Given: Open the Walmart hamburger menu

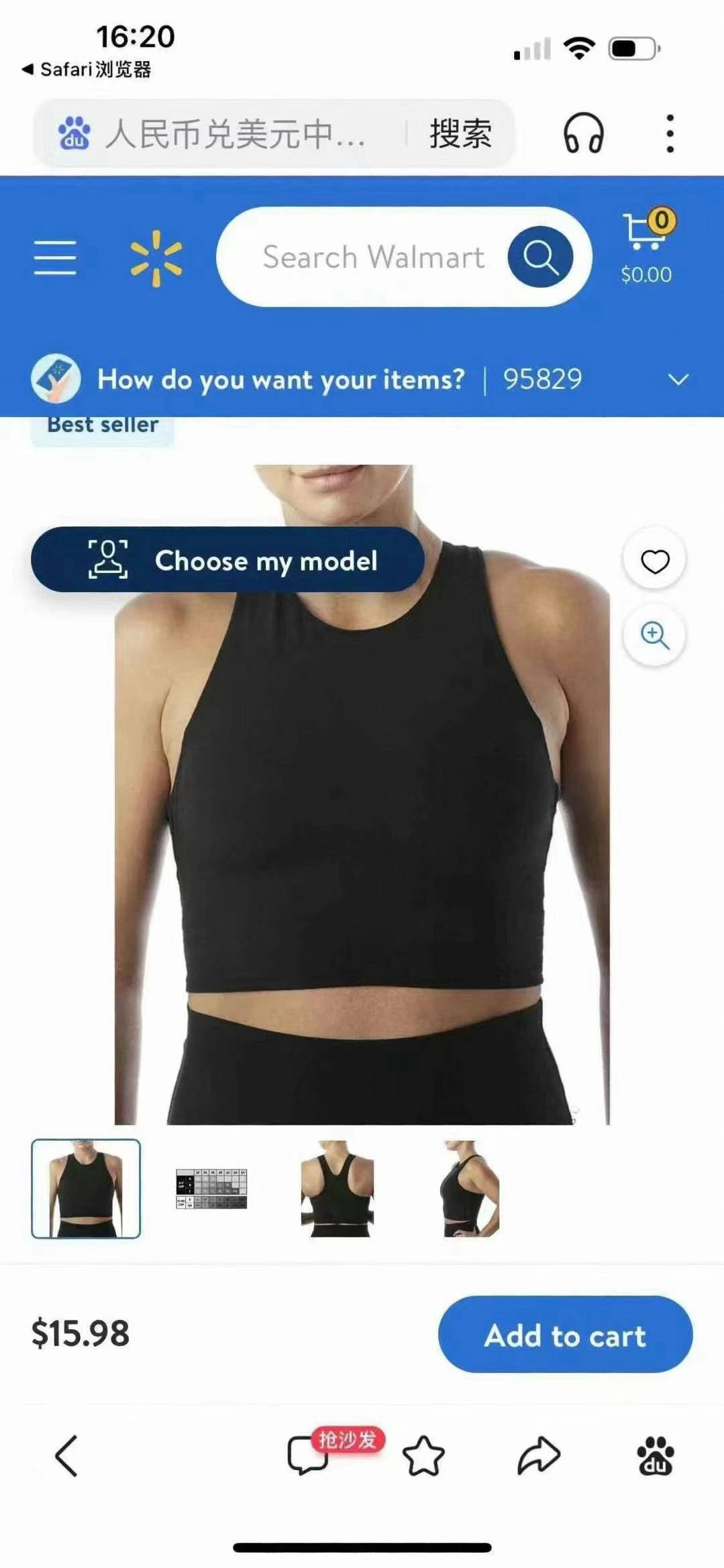Looking at the screenshot, I should (x=55, y=258).
